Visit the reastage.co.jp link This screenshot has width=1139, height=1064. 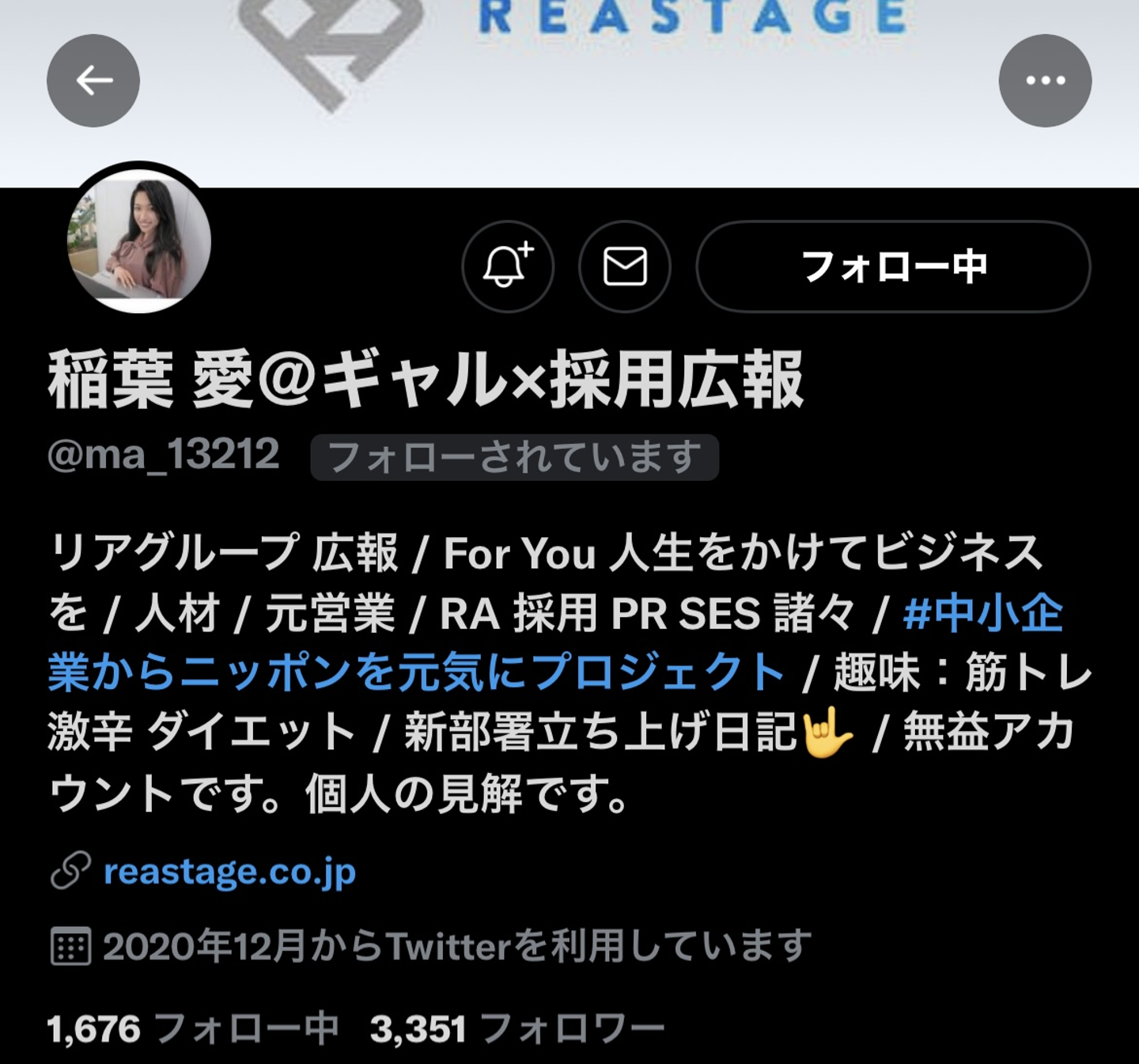pos(229,871)
